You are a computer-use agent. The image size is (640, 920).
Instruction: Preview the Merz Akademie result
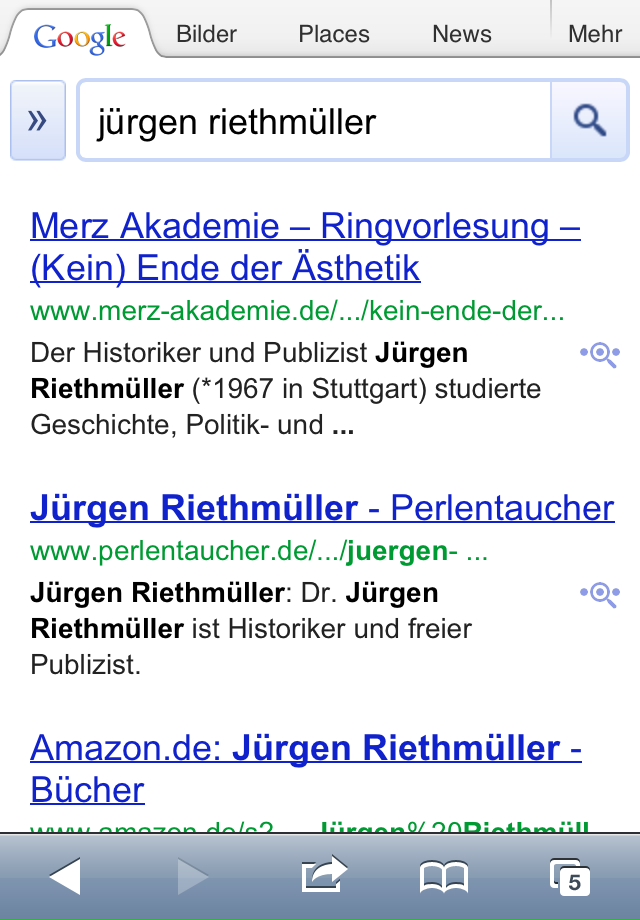point(600,353)
